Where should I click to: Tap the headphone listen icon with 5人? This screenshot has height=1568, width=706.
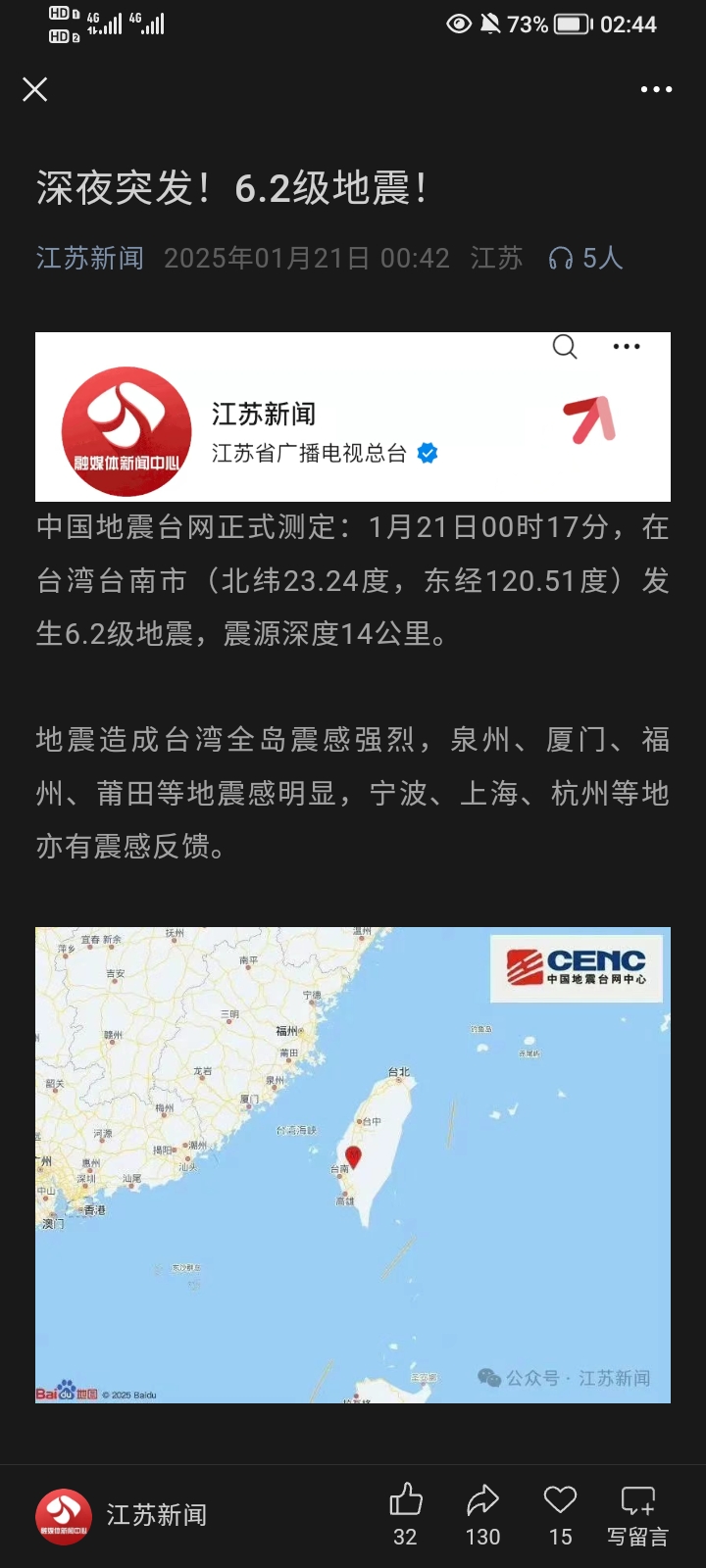point(584,258)
